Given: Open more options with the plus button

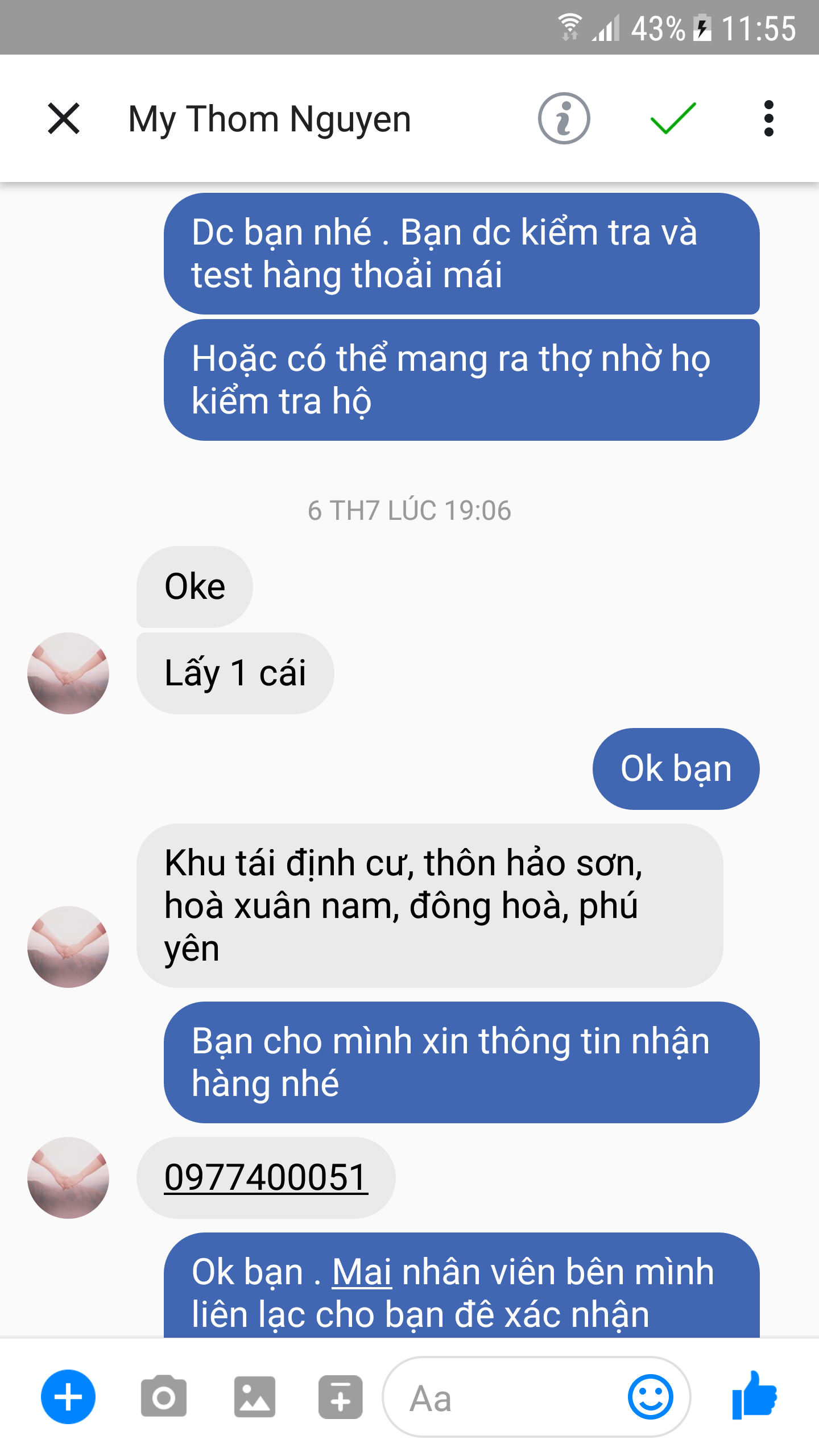Looking at the screenshot, I should tap(68, 1397).
